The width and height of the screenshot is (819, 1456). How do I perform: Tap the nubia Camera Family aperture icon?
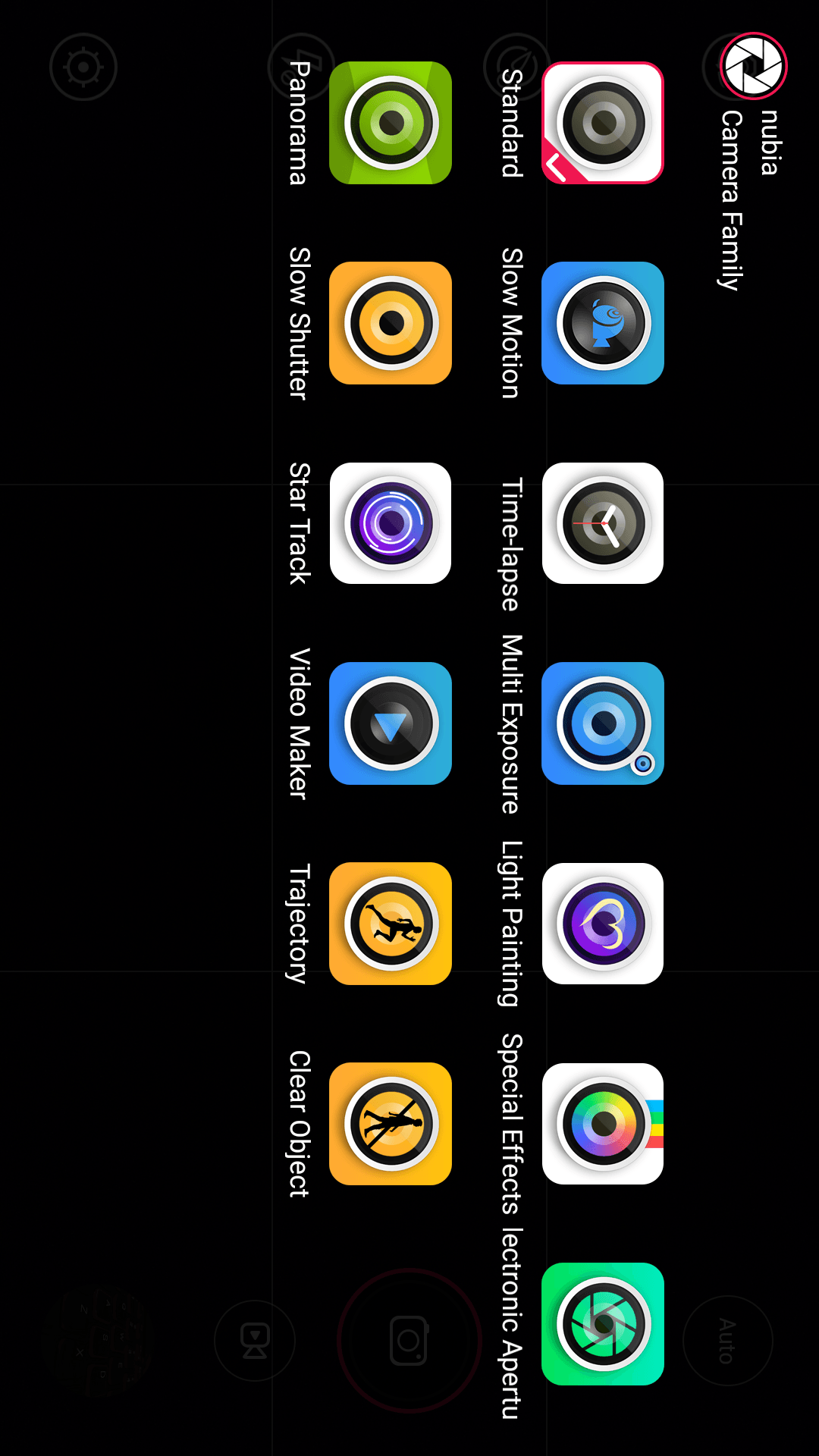coord(754,66)
